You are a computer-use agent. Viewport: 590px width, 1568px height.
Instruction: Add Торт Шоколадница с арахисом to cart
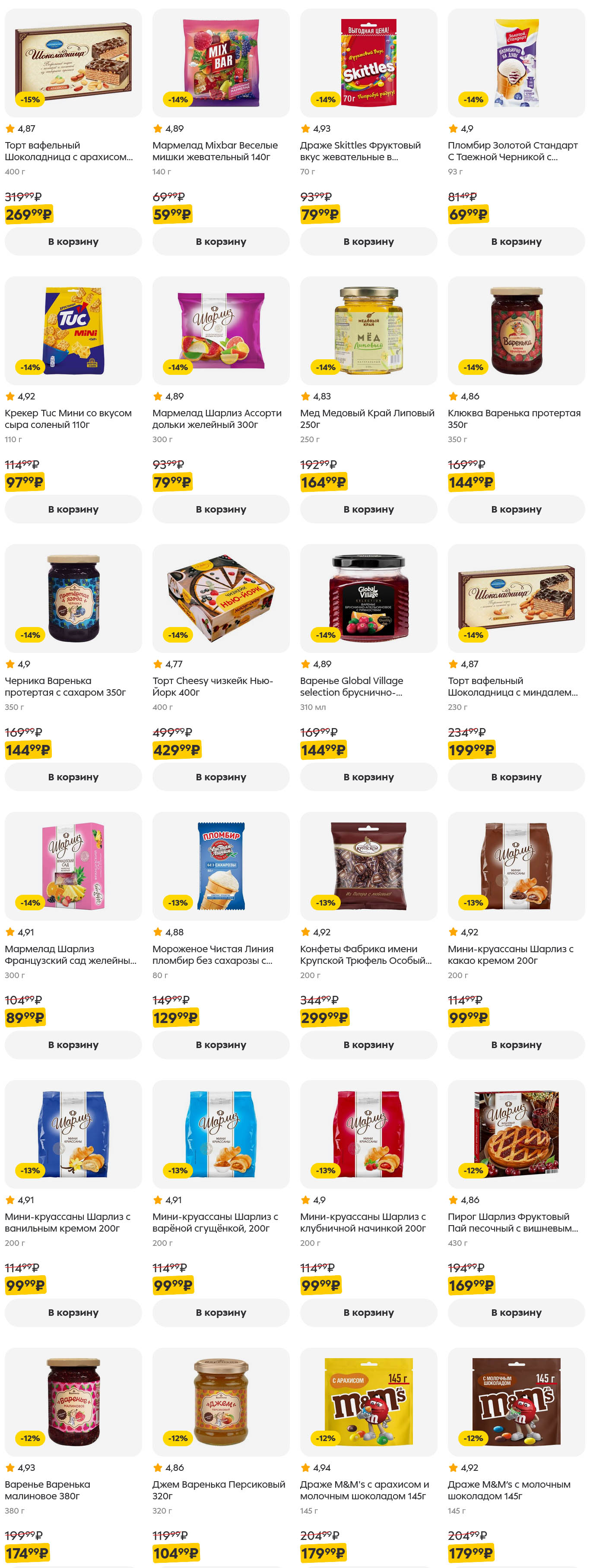(73, 242)
